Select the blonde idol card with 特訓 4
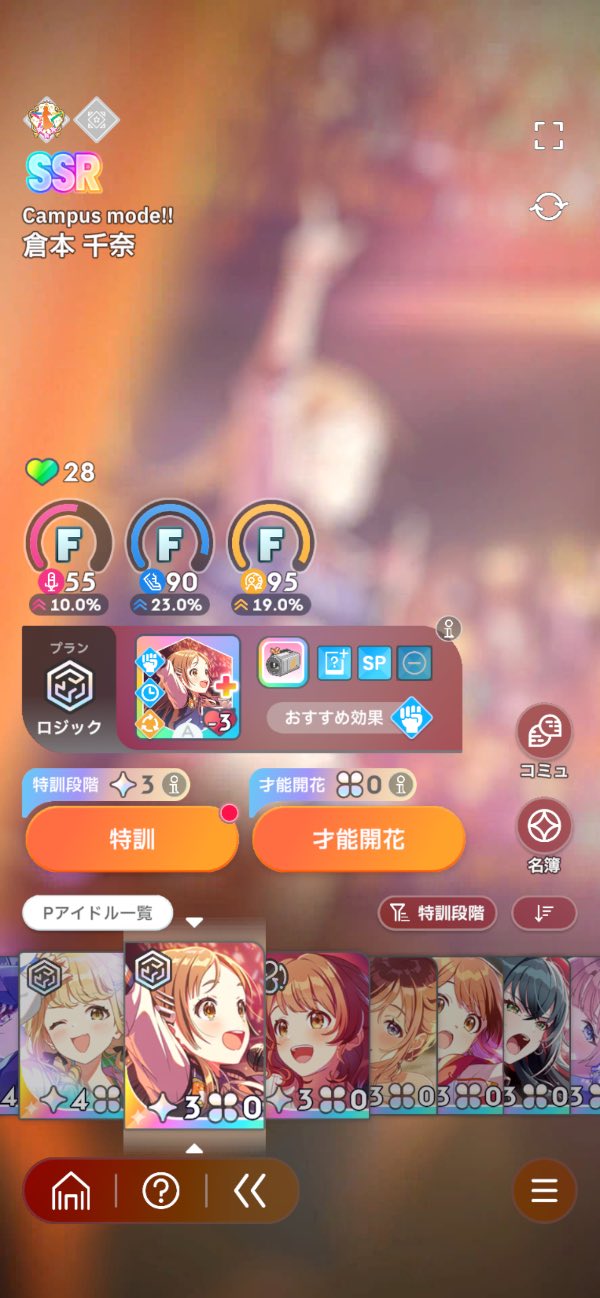Viewport: 600px width, 1298px height. (x=72, y=1035)
